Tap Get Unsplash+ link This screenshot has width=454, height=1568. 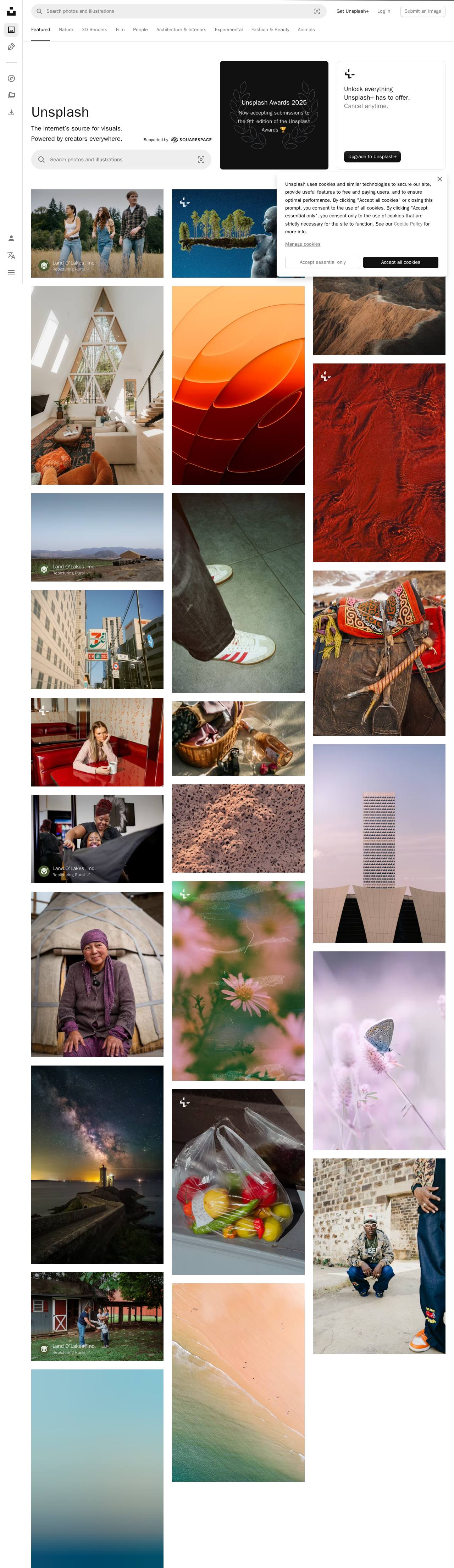(352, 11)
